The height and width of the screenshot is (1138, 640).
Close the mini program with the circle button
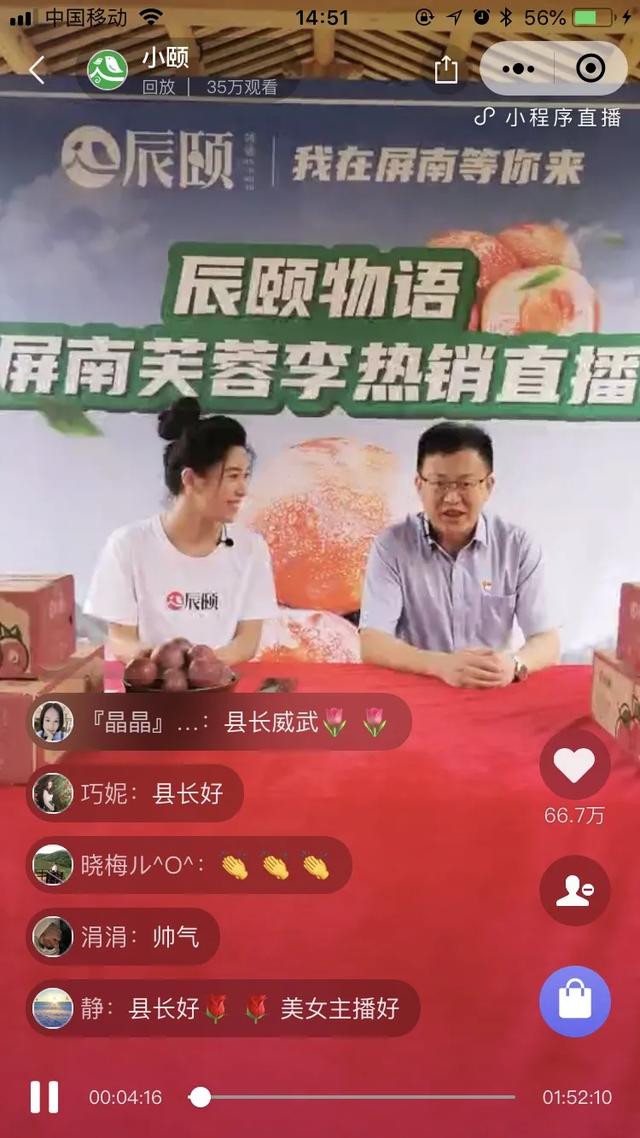point(591,69)
